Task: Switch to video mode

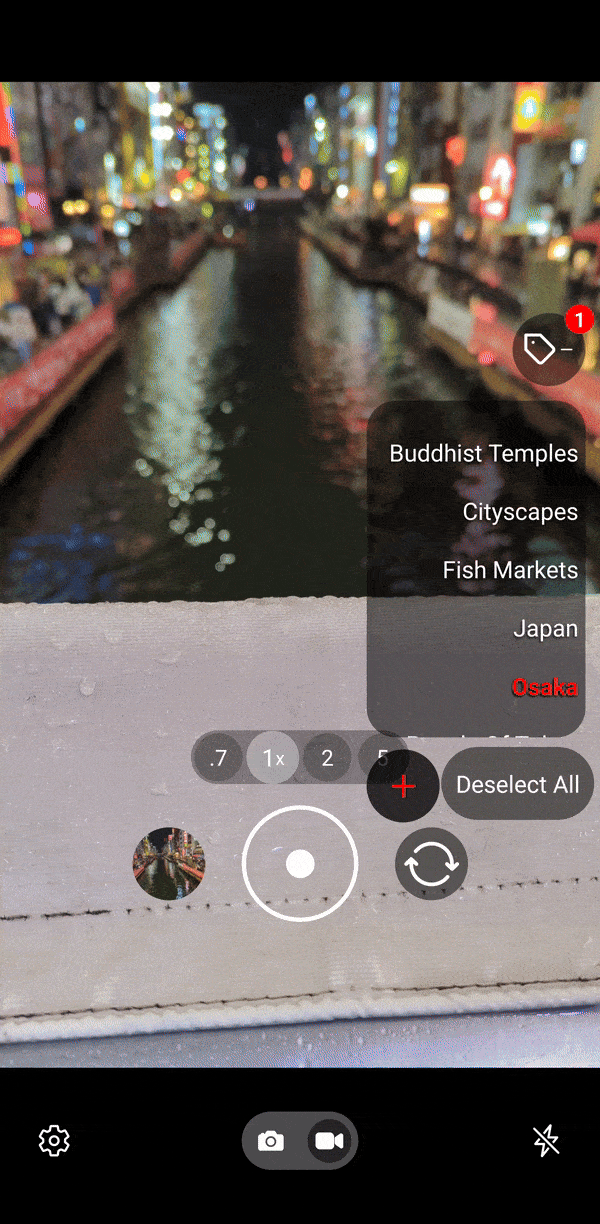Action: tap(329, 1141)
